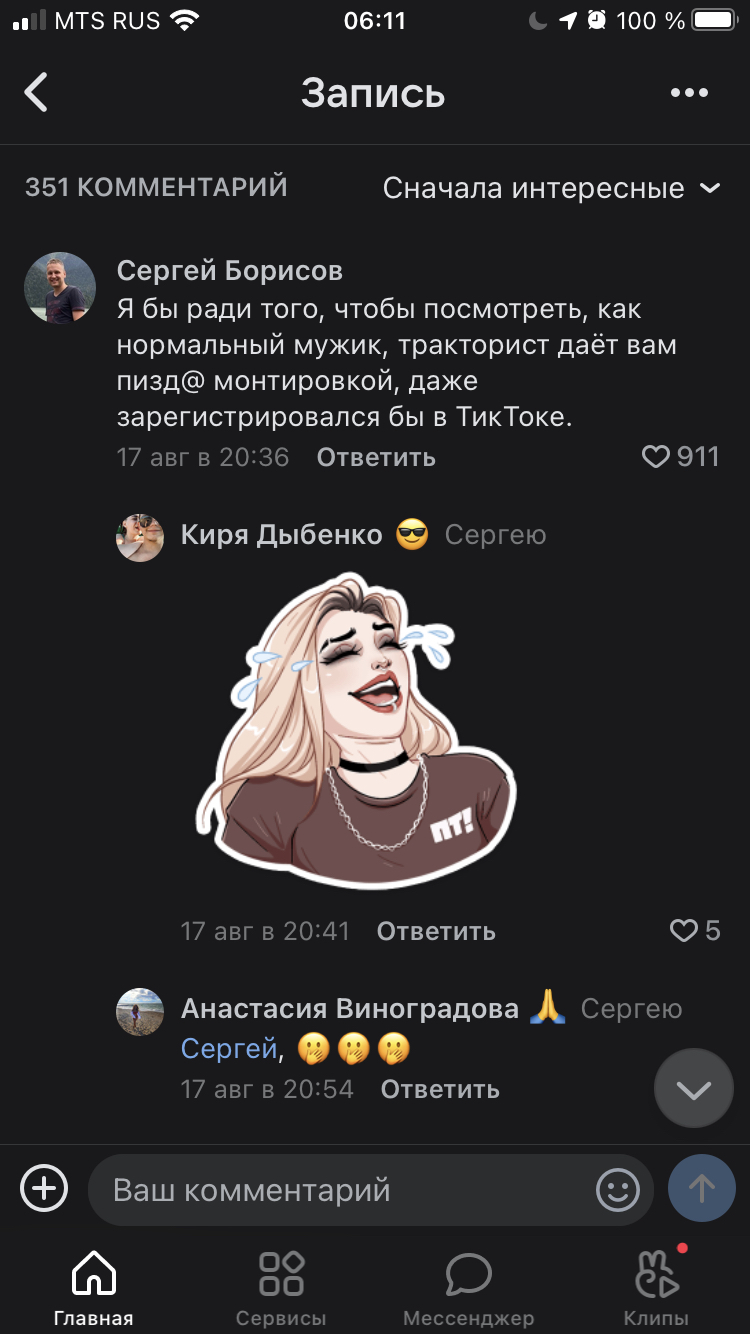Go back from the Запись screen
This screenshot has height=1334, width=750.
tap(37, 93)
